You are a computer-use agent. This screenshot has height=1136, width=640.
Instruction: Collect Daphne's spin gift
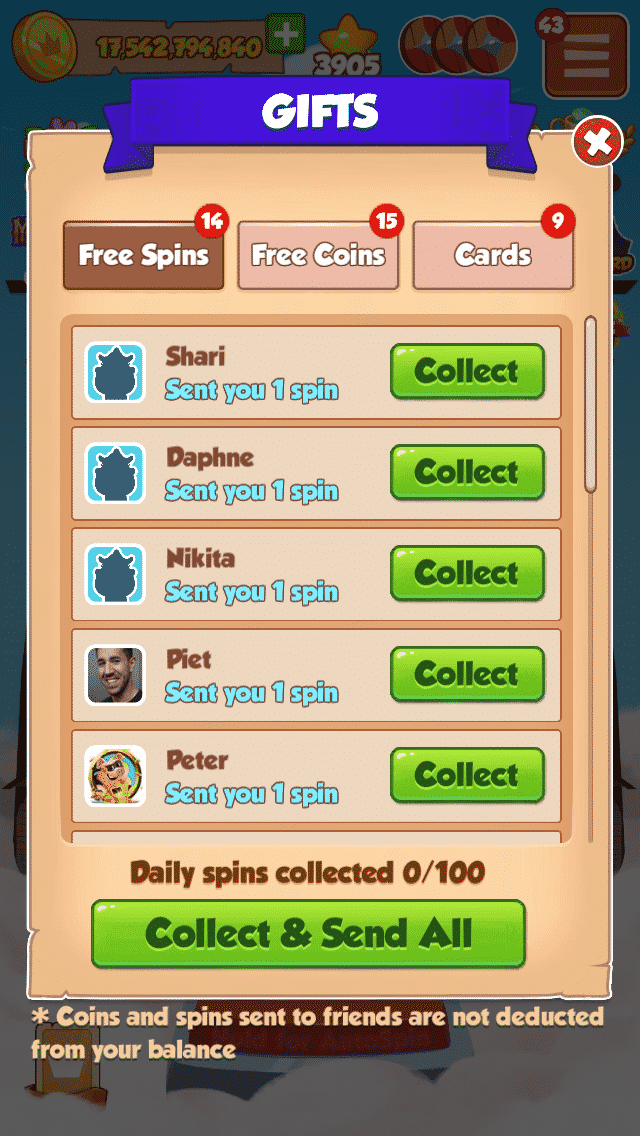[467, 472]
